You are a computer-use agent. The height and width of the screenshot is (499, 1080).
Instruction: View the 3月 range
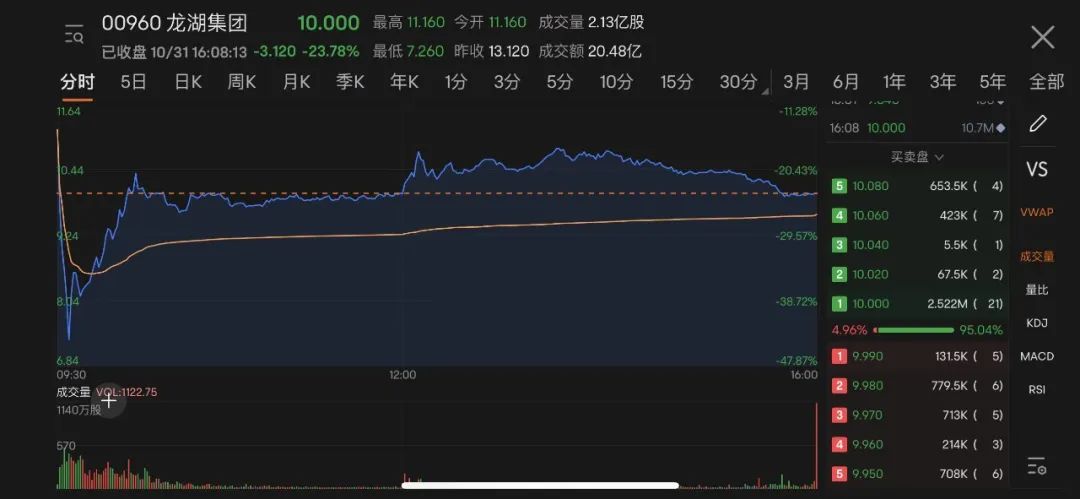(797, 83)
